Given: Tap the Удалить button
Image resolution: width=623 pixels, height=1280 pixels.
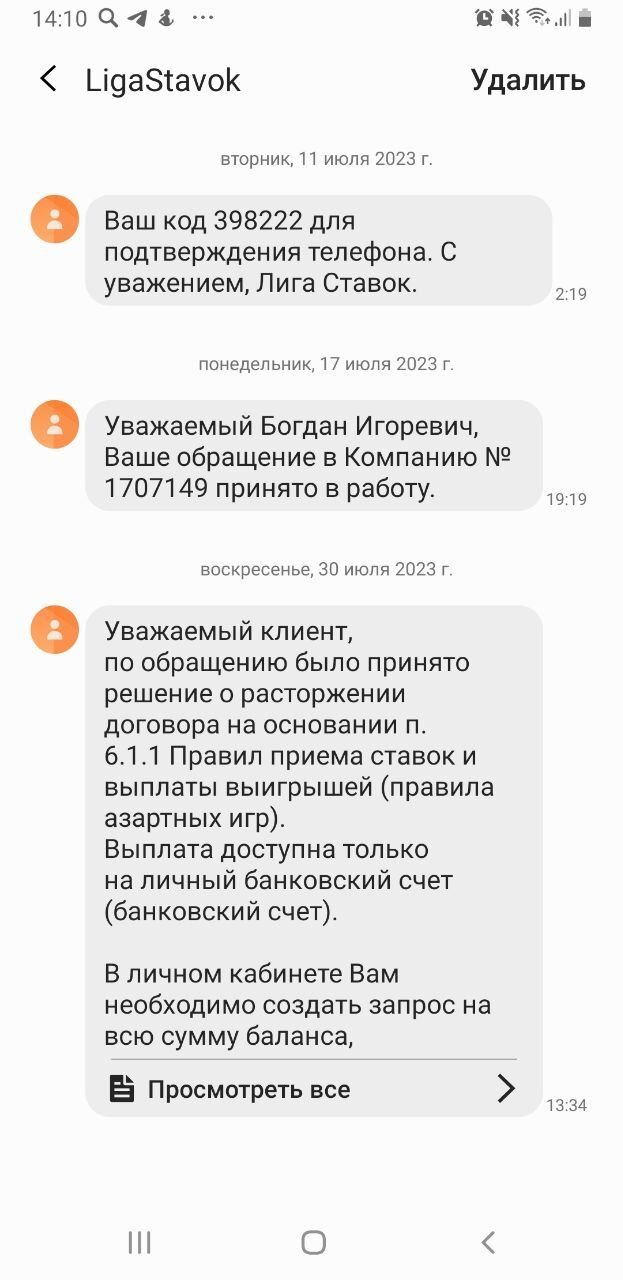Looking at the screenshot, I should 527,80.
